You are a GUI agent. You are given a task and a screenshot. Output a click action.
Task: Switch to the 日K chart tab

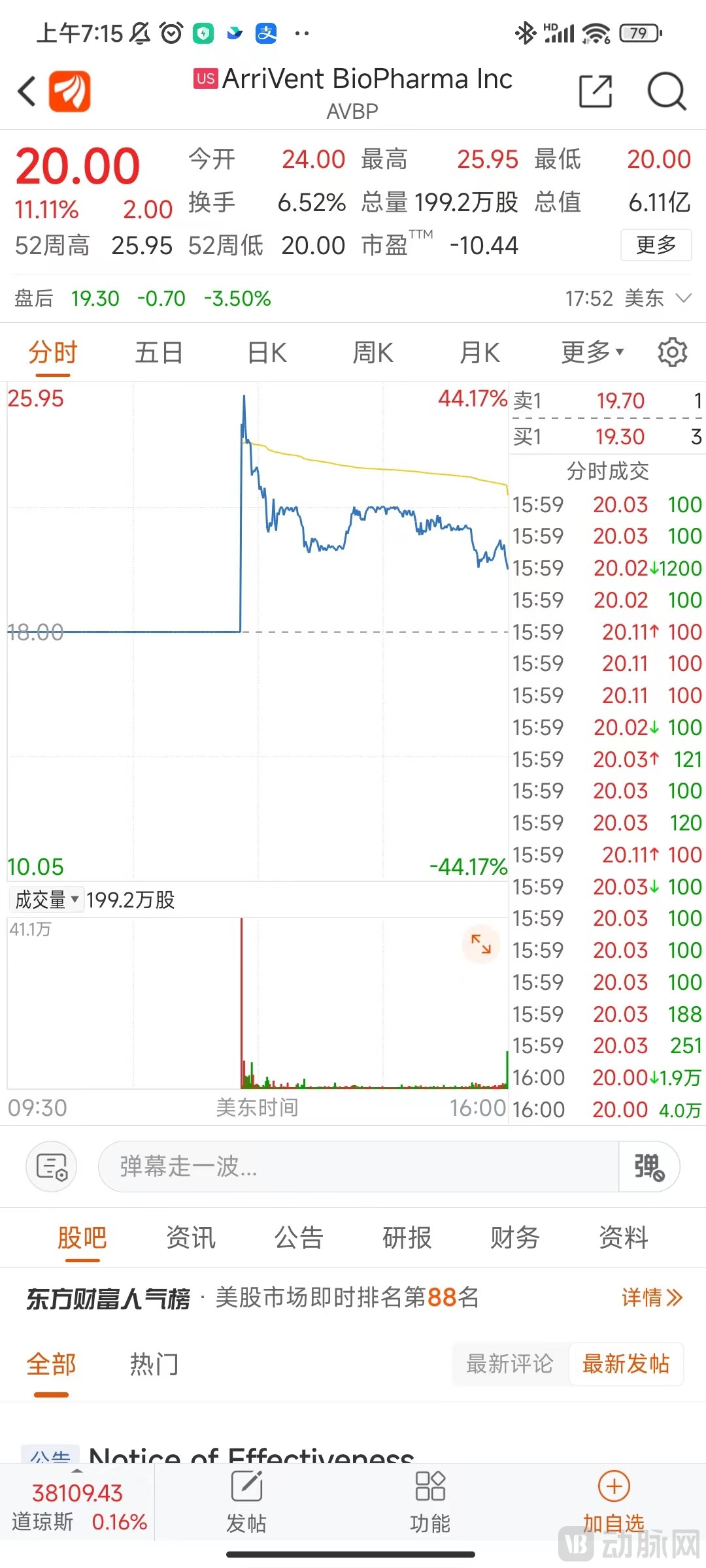267,353
